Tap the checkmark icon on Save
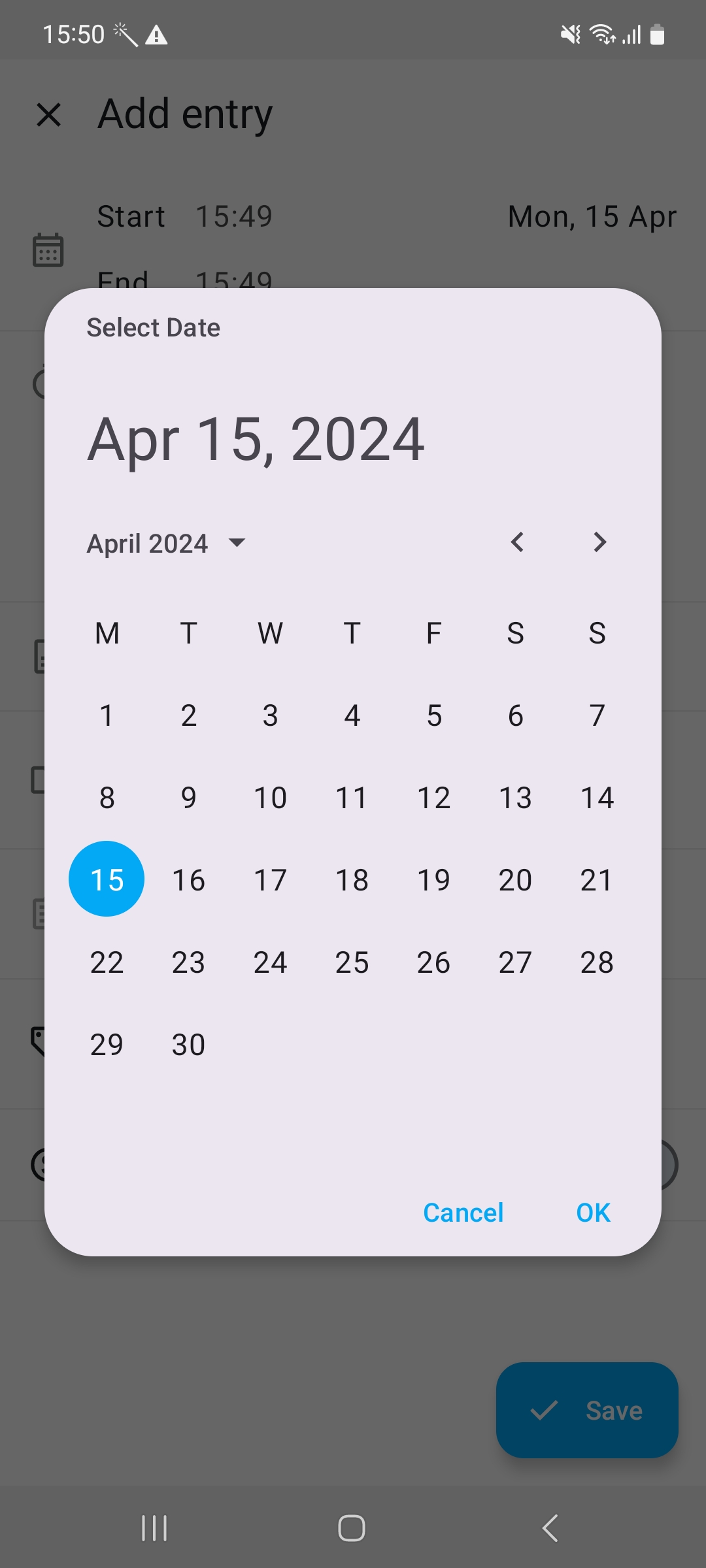 click(543, 1410)
